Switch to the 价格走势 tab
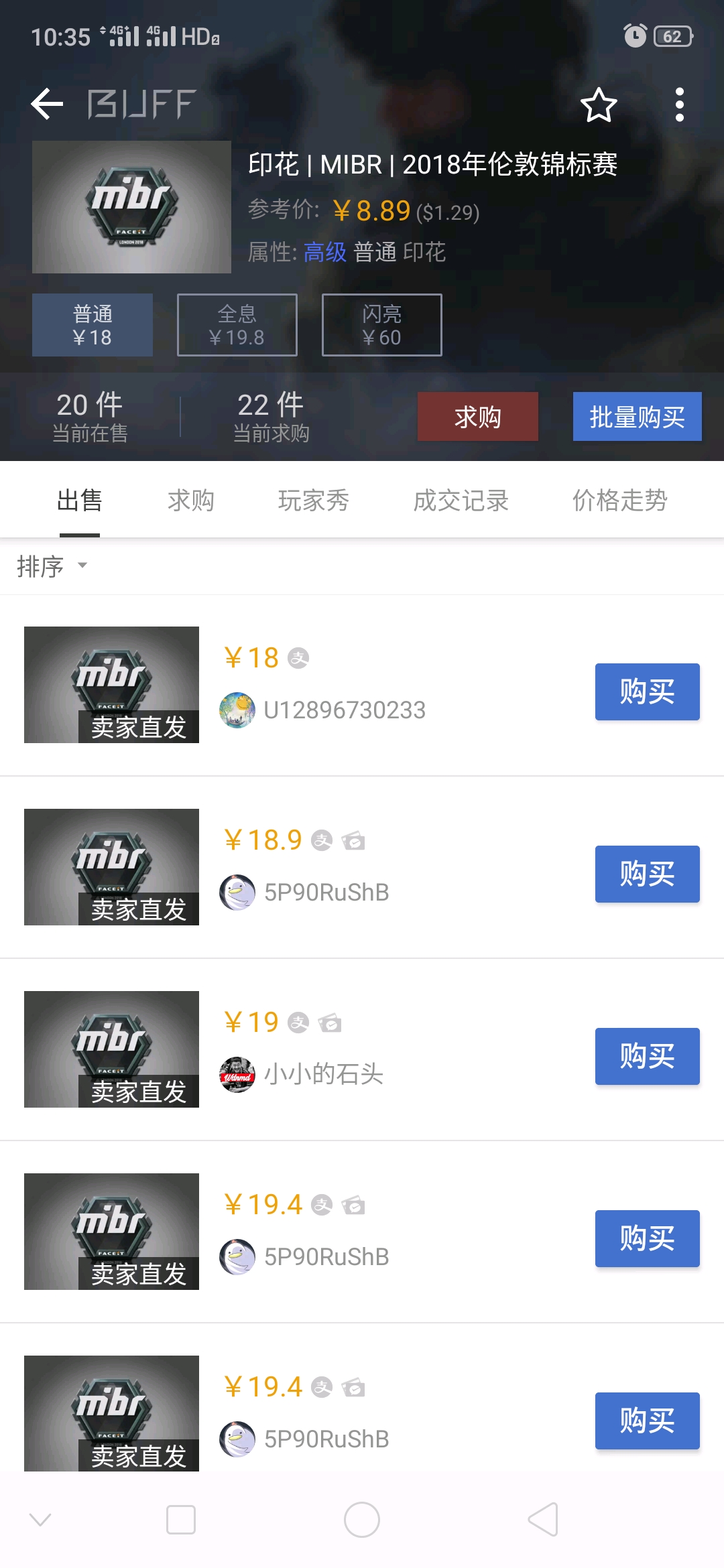 619,501
